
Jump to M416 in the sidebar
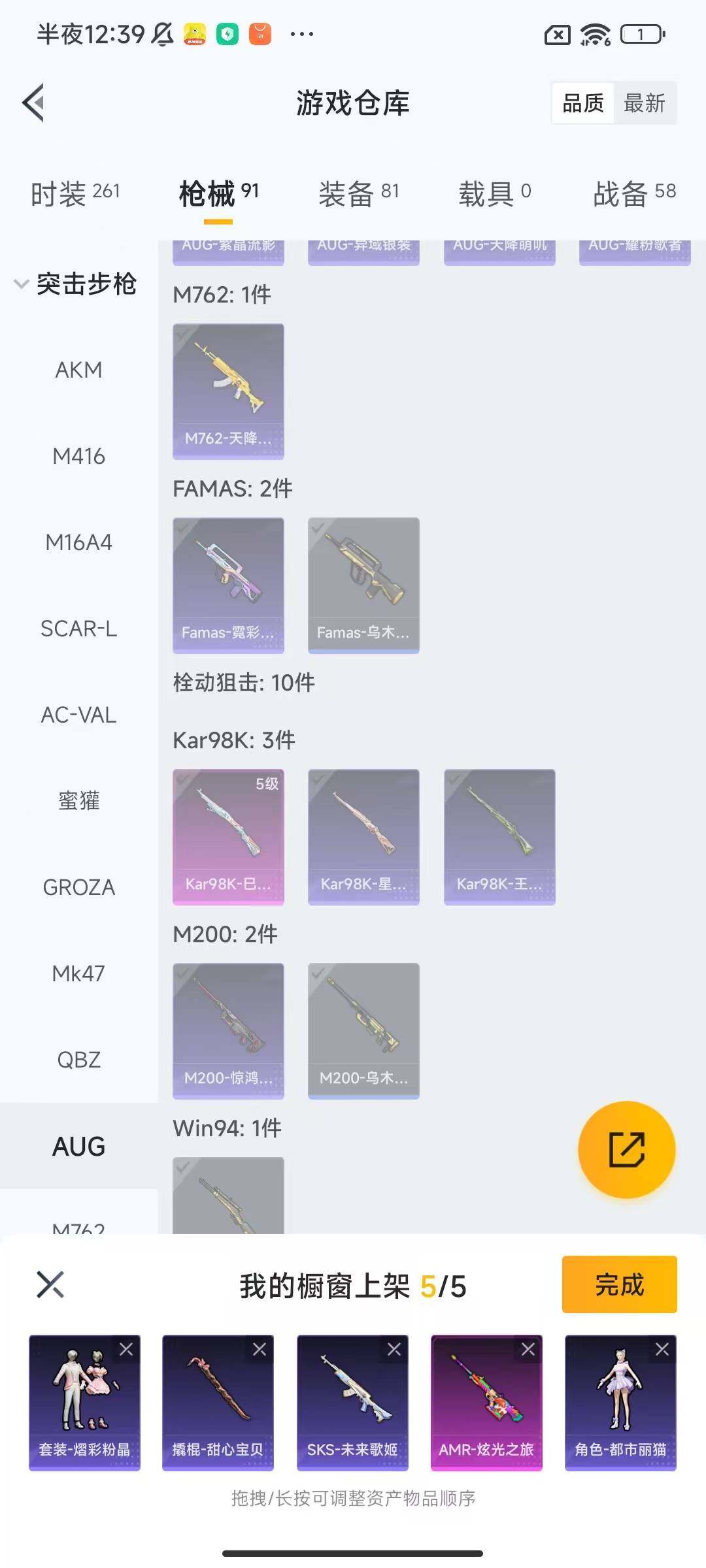(x=78, y=456)
